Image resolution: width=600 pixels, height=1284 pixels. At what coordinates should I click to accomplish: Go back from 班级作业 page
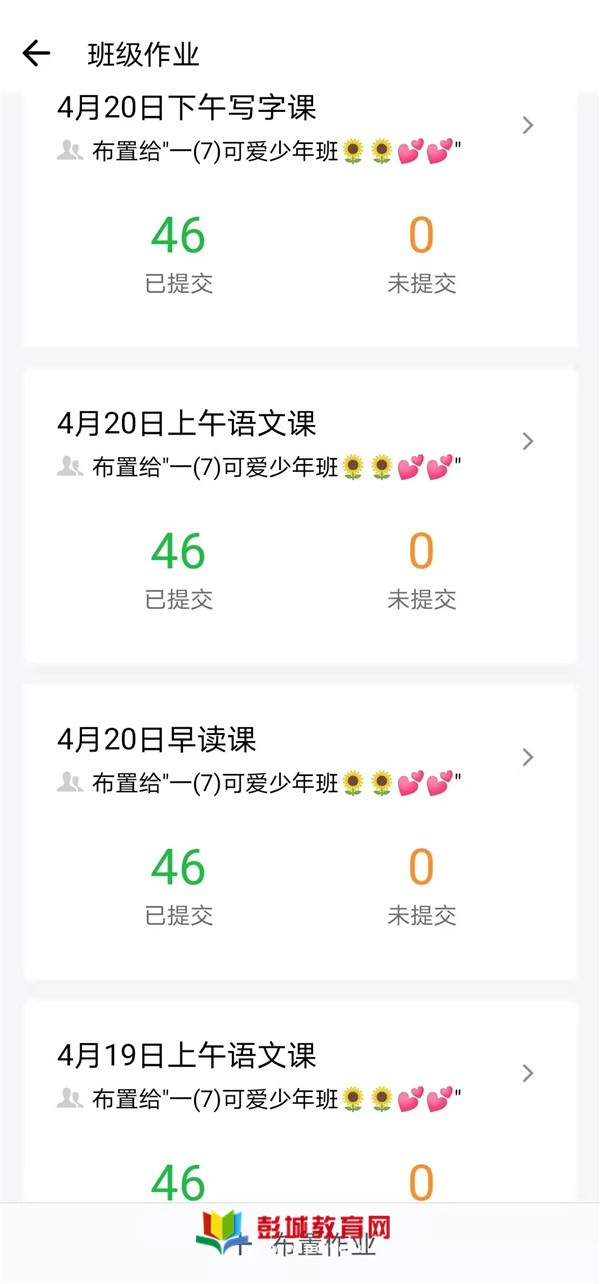36,53
